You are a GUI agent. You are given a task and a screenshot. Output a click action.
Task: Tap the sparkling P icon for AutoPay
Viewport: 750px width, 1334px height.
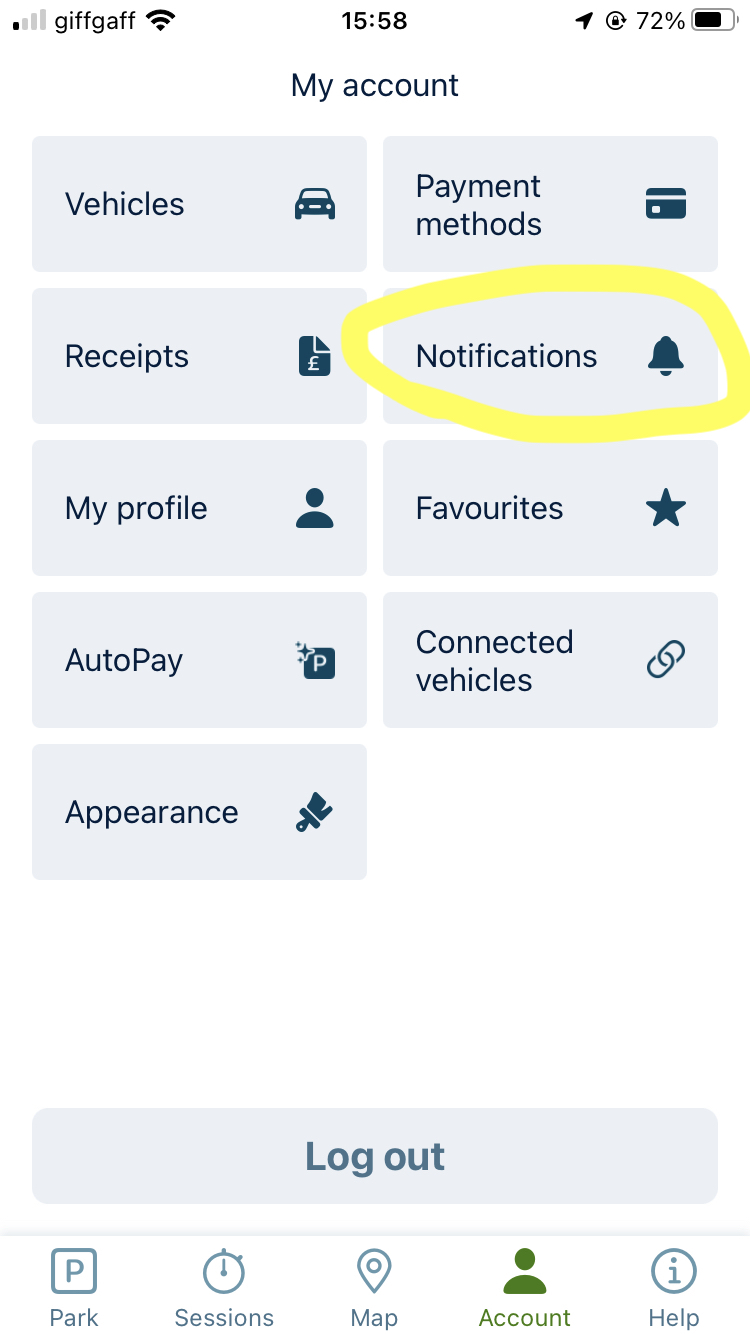[x=313, y=660]
